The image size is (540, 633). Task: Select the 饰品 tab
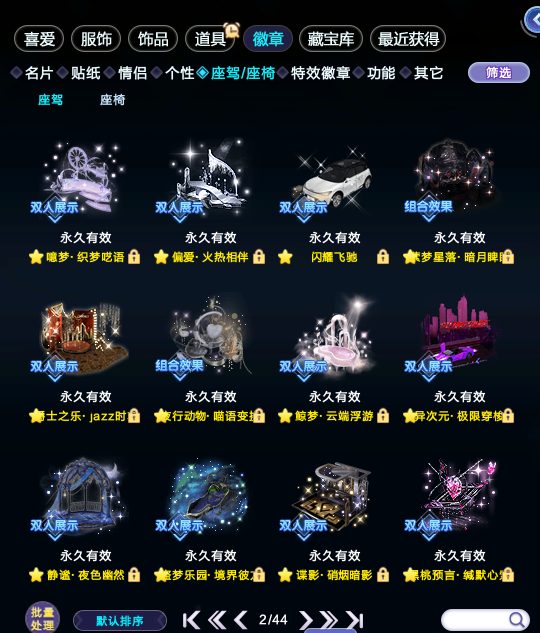[153, 39]
